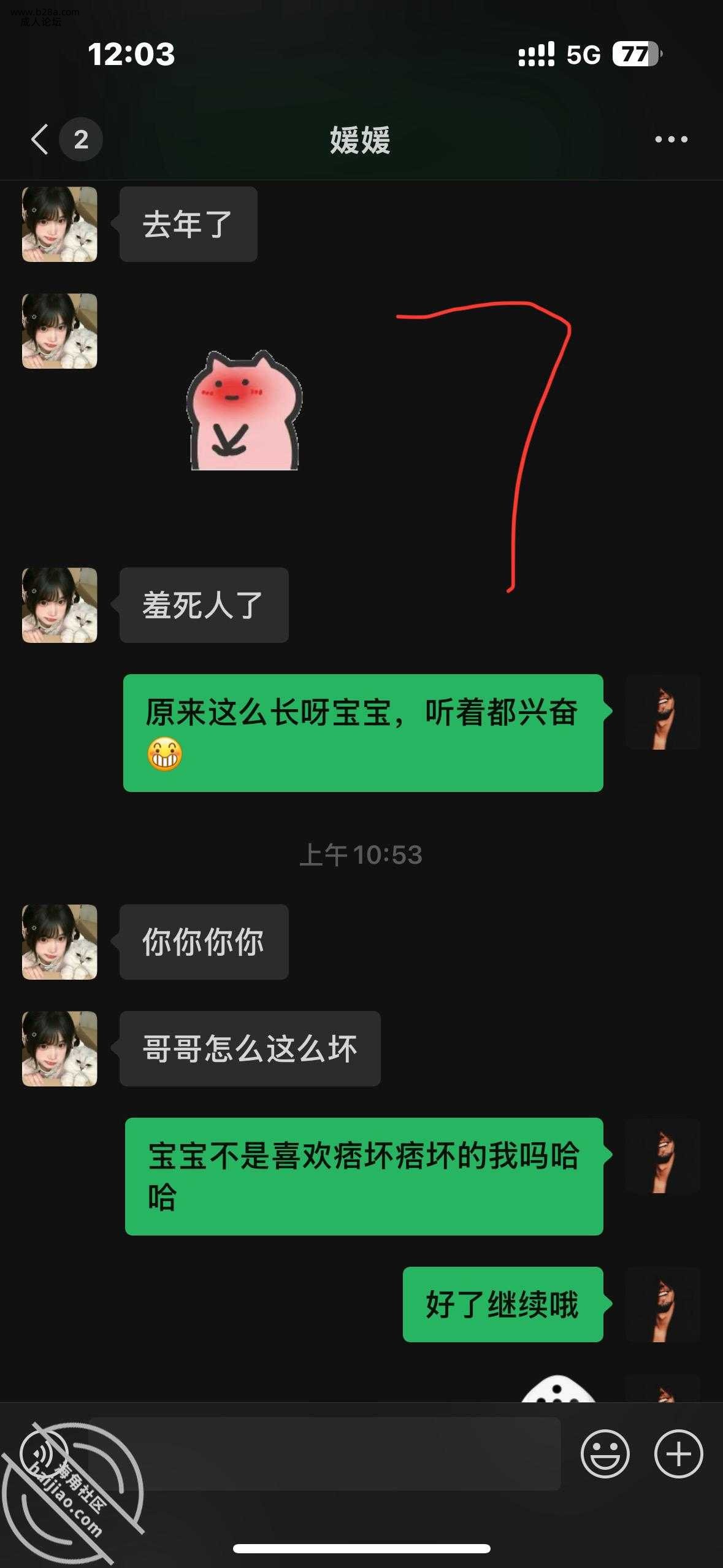The width and height of the screenshot is (723, 1568).
Task: Open the plus attachments menu
Action: [678, 1453]
